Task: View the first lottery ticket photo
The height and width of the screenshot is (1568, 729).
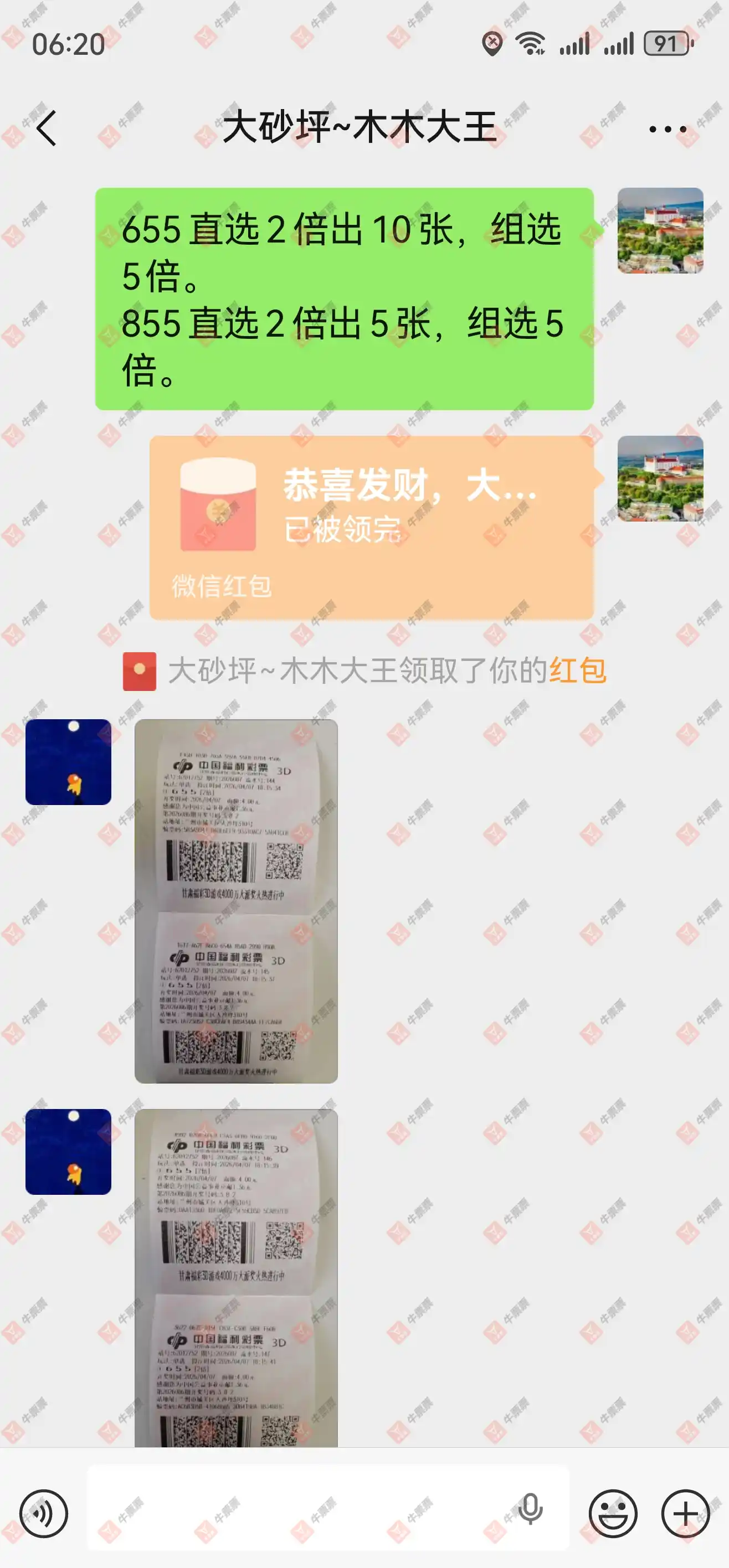Action: tap(235, 901)
